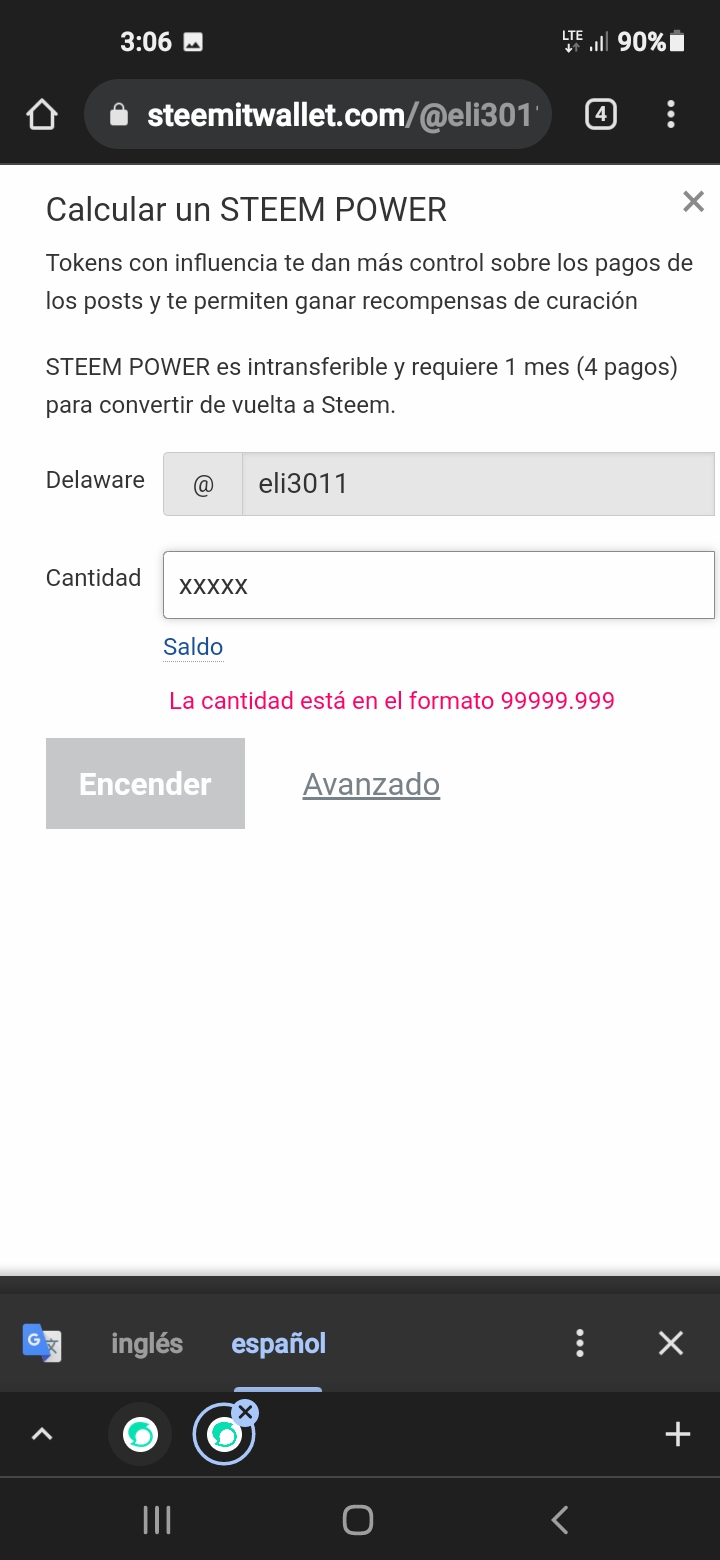
Task: Open the tab switcher showing 4 tabs
Action: (600, 115)
